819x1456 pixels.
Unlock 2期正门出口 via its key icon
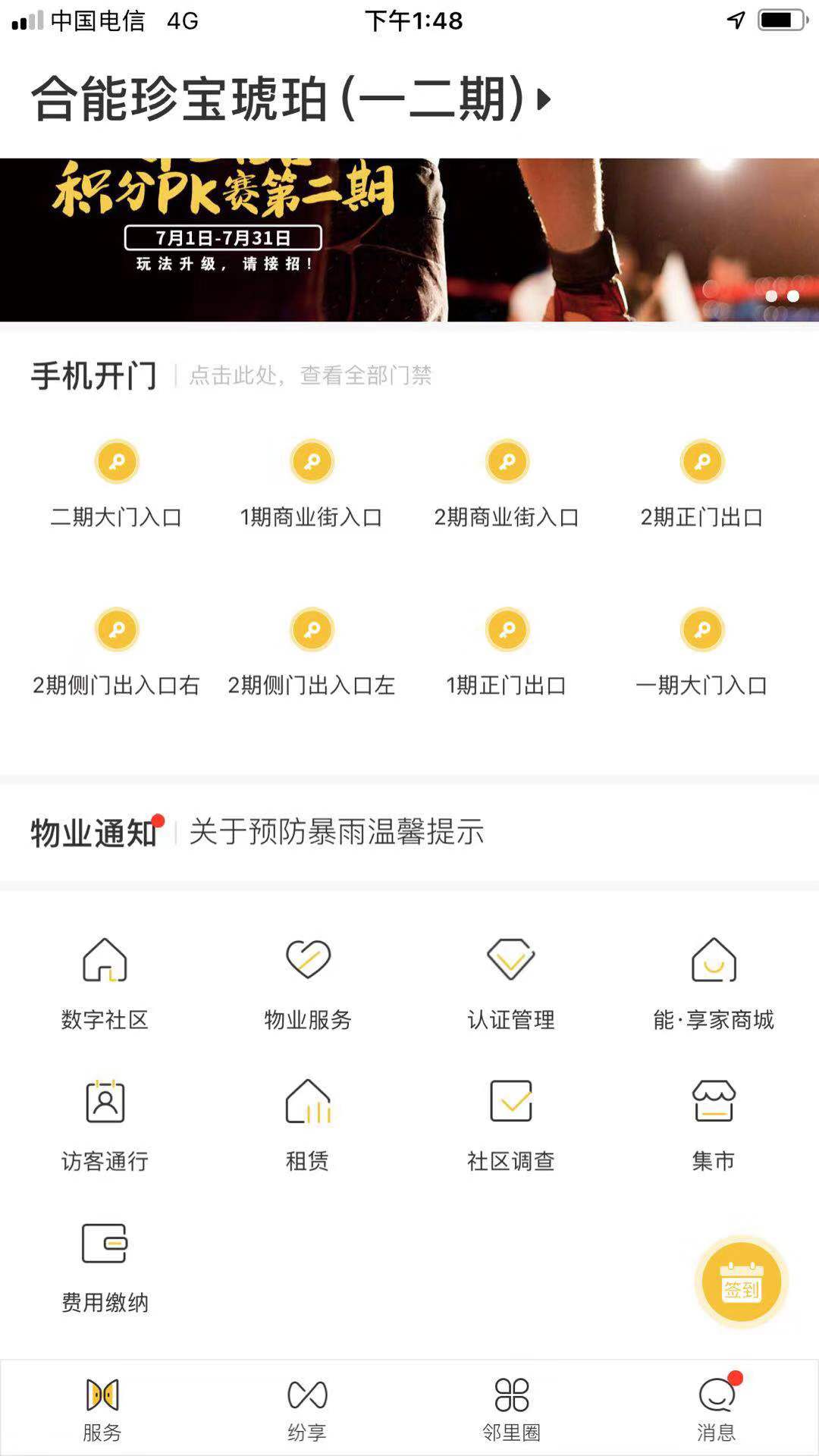pos(701,461)
